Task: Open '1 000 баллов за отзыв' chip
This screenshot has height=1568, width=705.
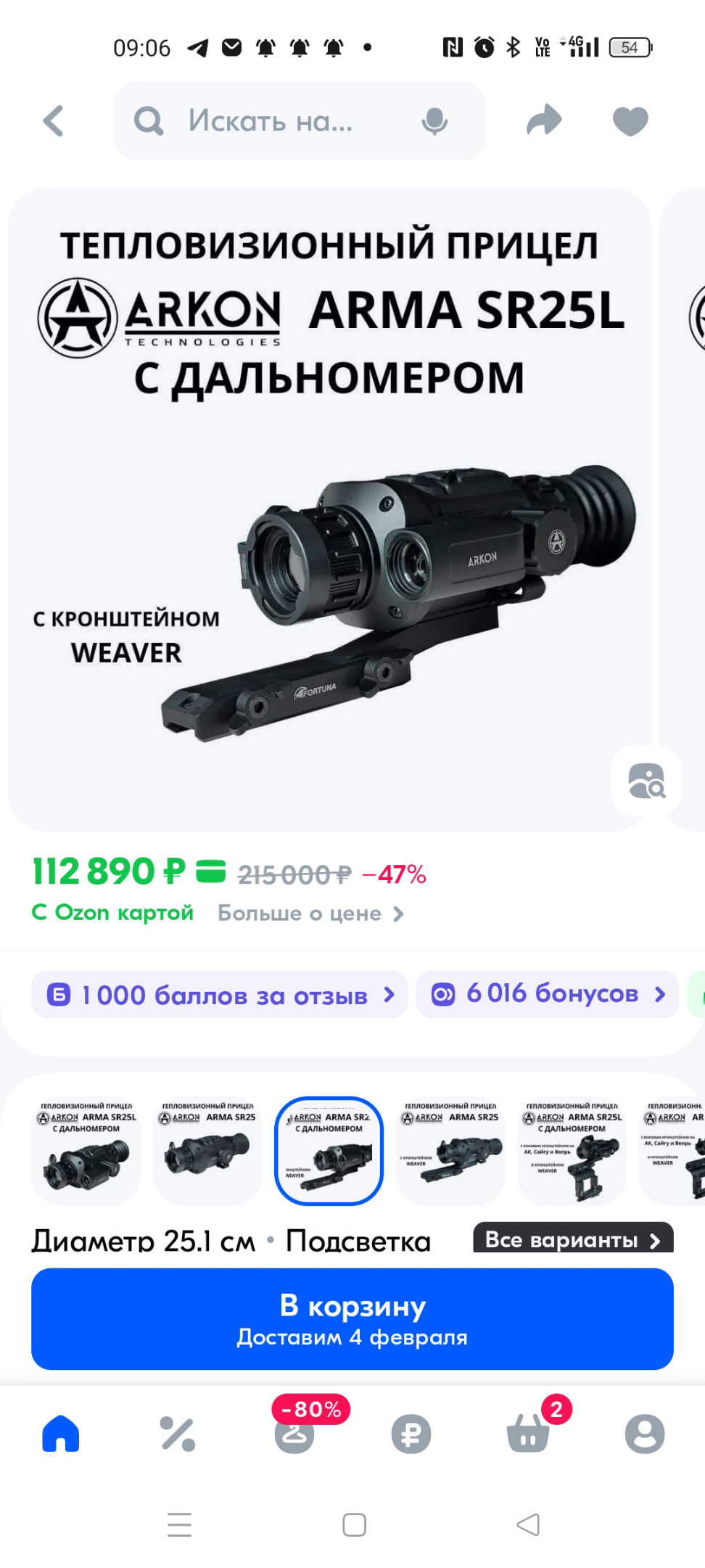Action: (x=219, y=995)
